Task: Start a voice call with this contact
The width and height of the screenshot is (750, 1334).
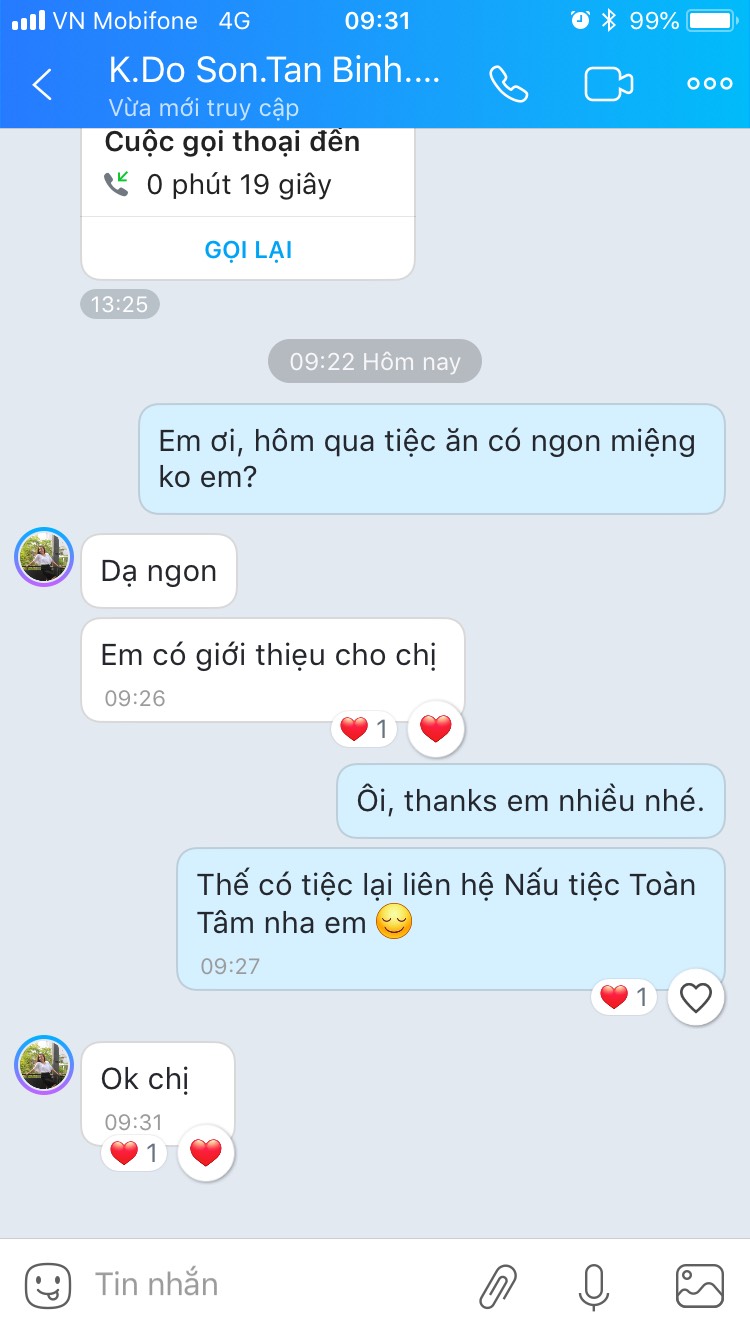Action: click(x=508, y=84)
